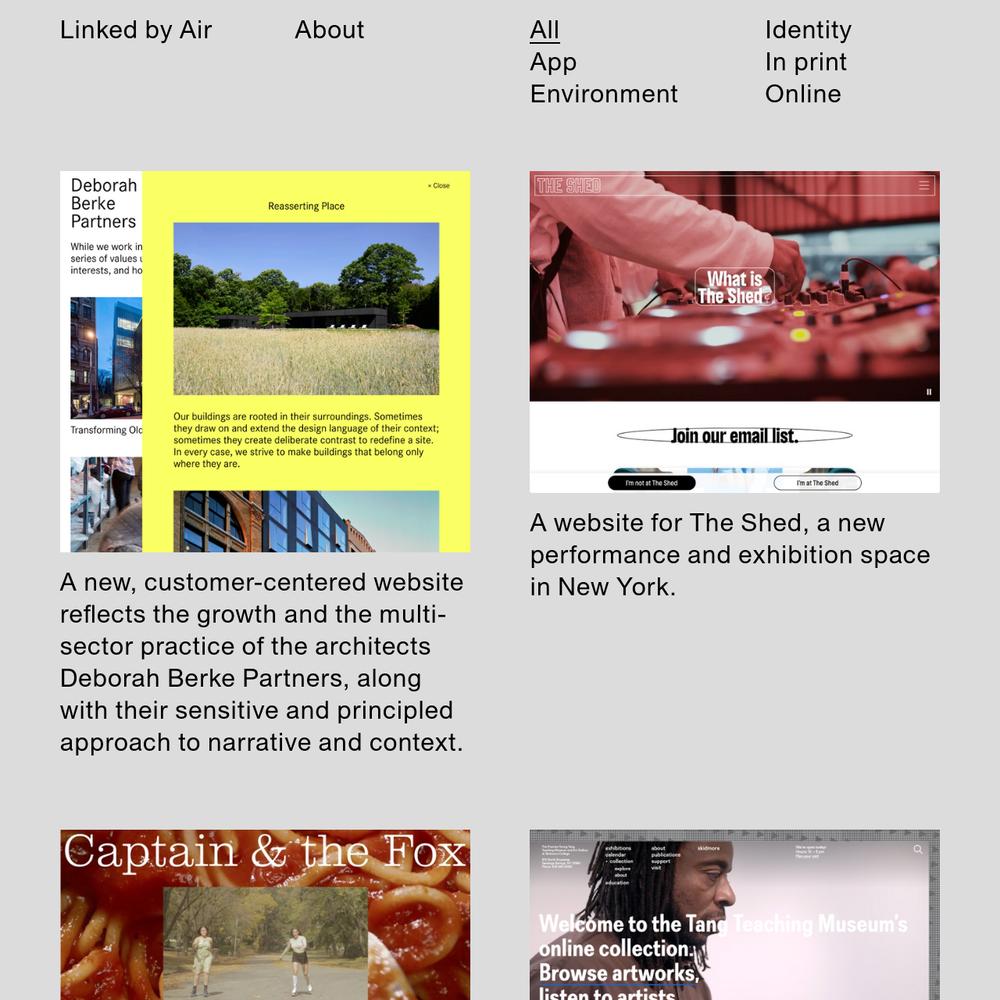The width and height of the screenshot is (1000, 1000).
Task: Filter projects by App
Action: pyautogui.click(x=553, y=62)
